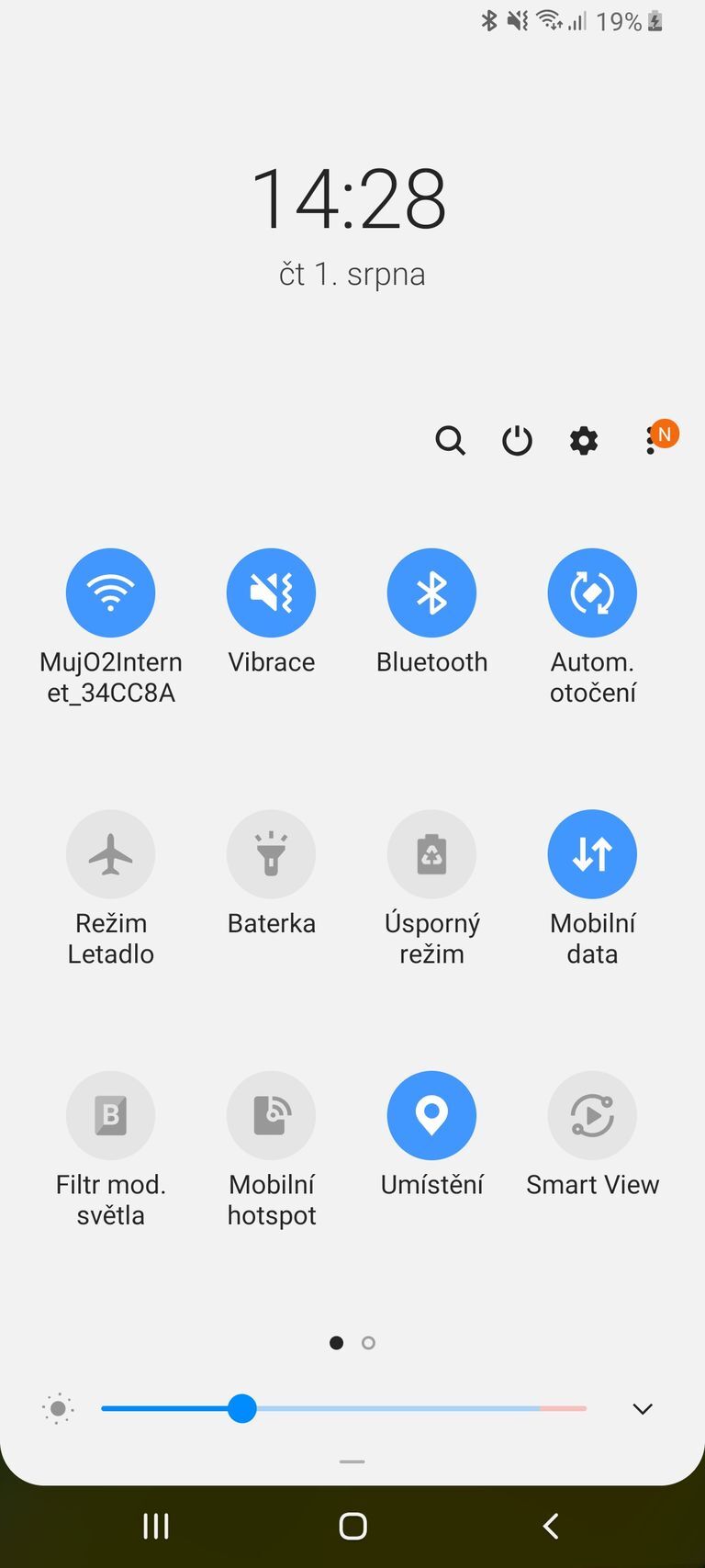Screen dimensions: 705x1568
Task: Open the three-dot more options icon
Action: pyautogui.click(x=654, y=441)
